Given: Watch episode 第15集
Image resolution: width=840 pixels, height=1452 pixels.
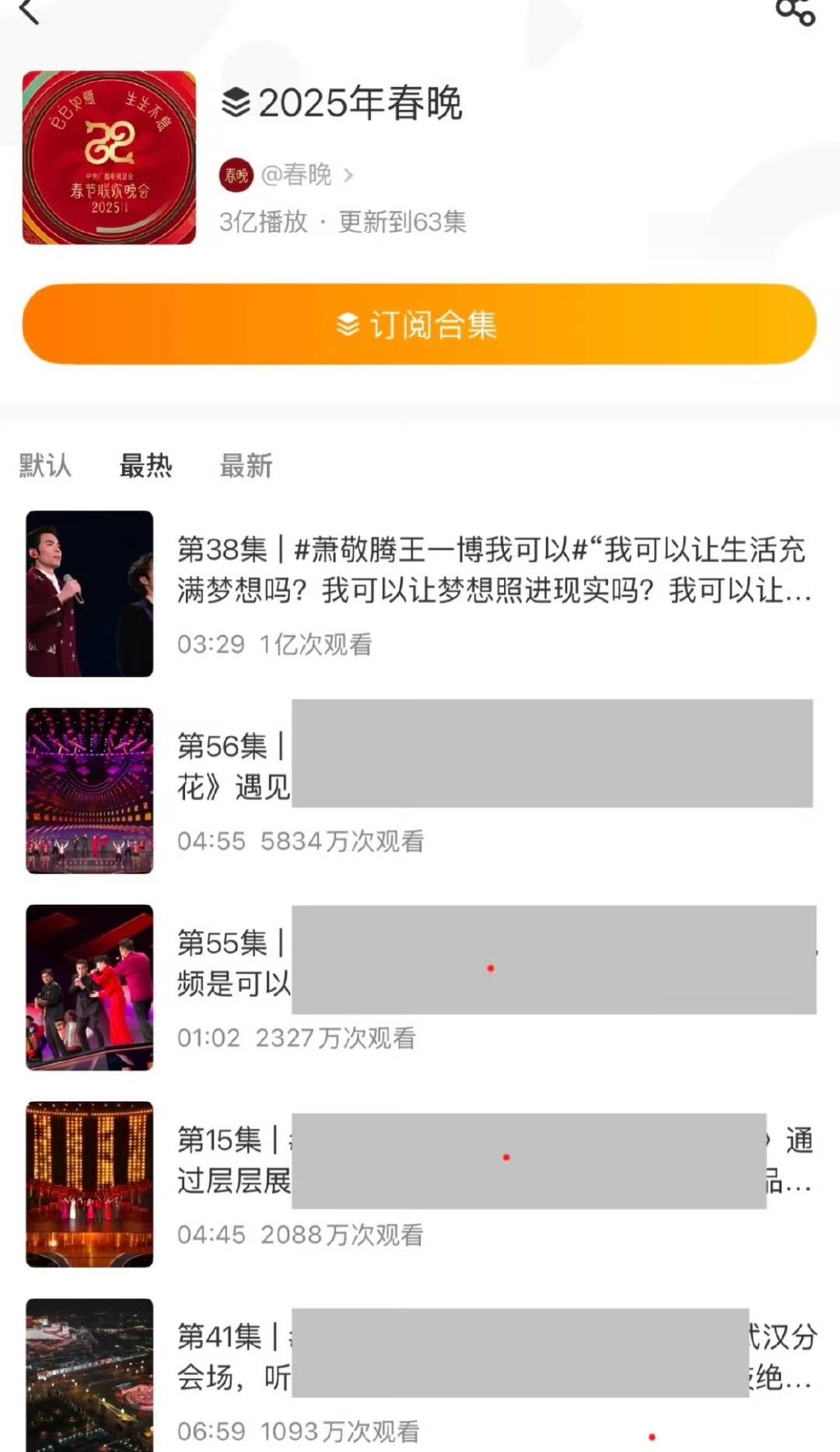Looking at the screenshot, I should [x=420, y=1184].
